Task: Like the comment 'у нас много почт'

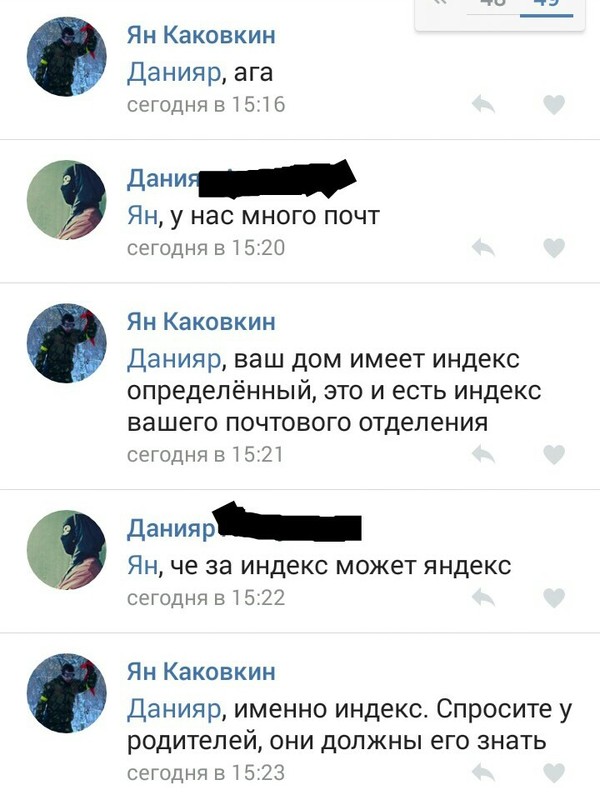Action: click(554, 248)
